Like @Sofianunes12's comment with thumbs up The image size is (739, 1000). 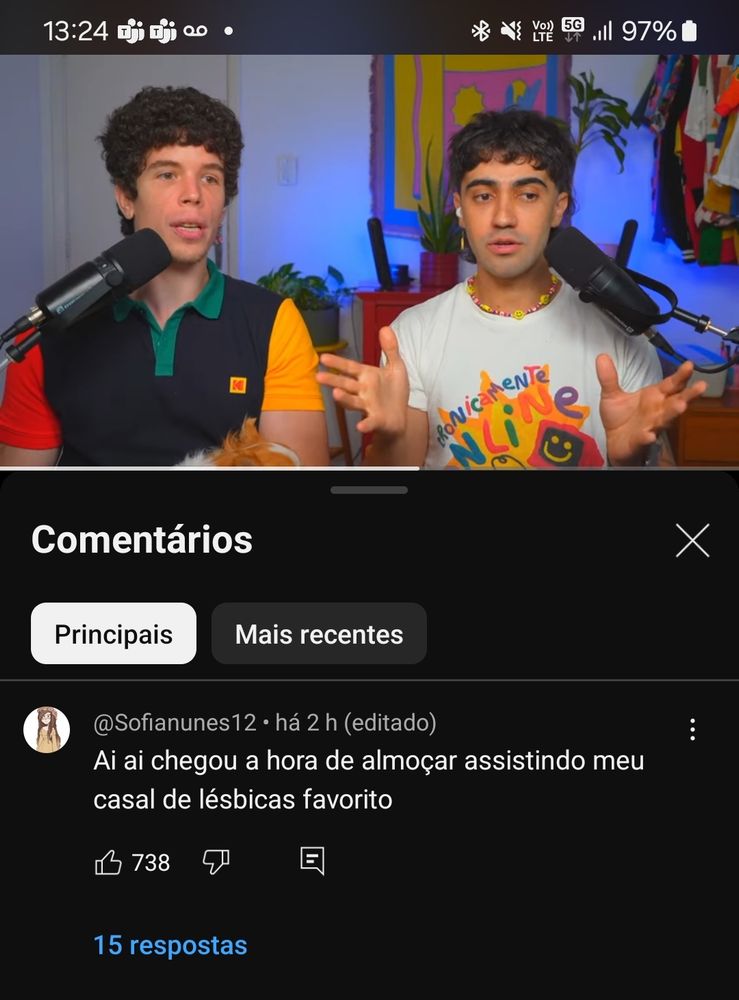point(106,861)
